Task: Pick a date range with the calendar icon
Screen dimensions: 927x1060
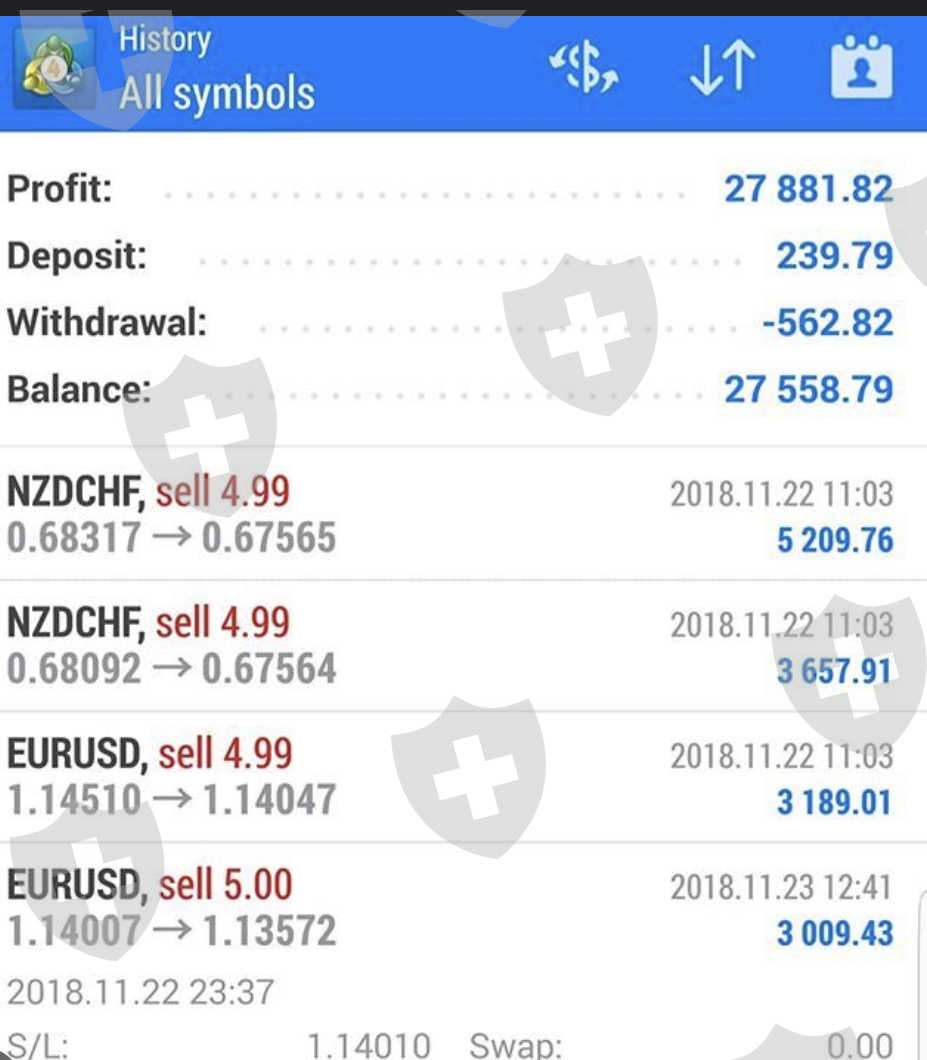Action: (861, 70)
